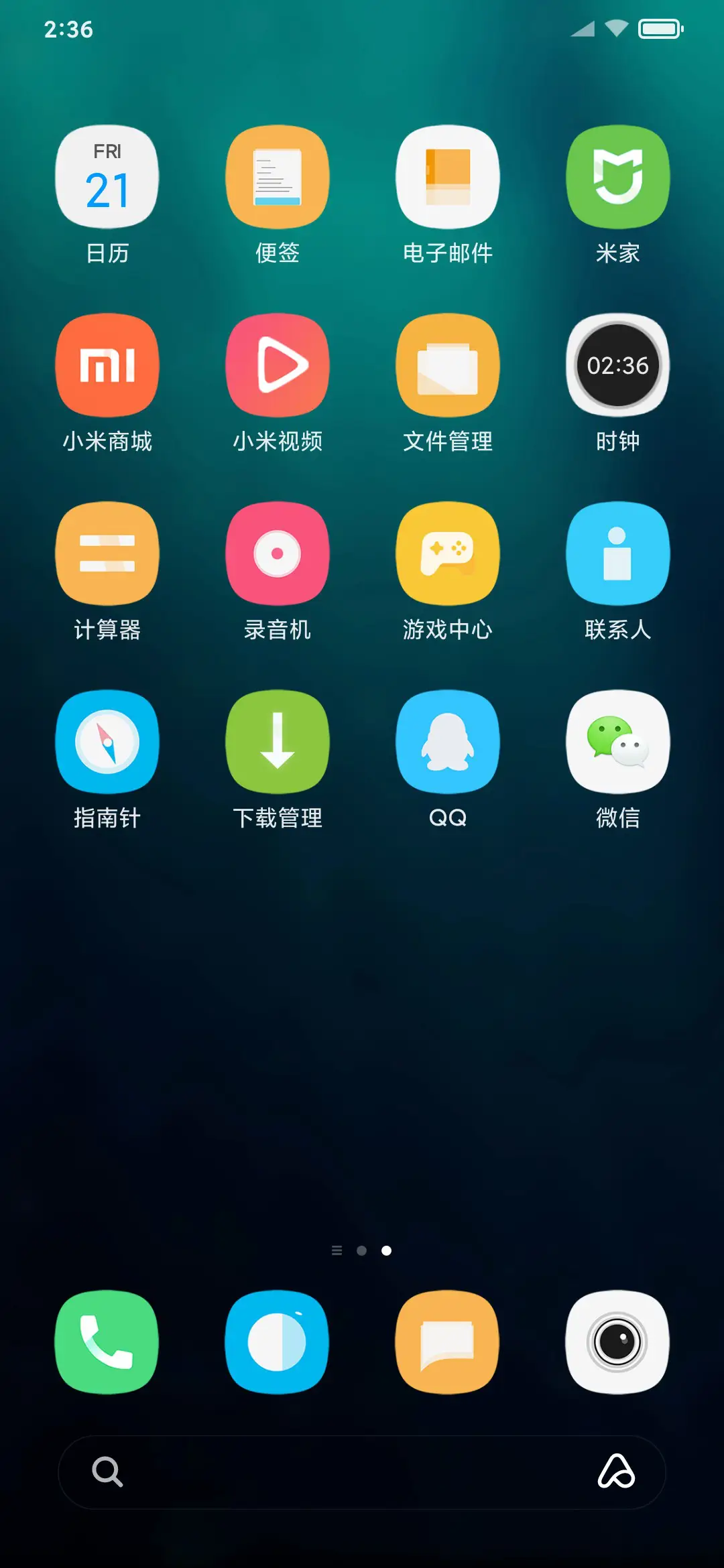
Task: Launch the 计算器 Calculator
Action: [x=107, y=553]
